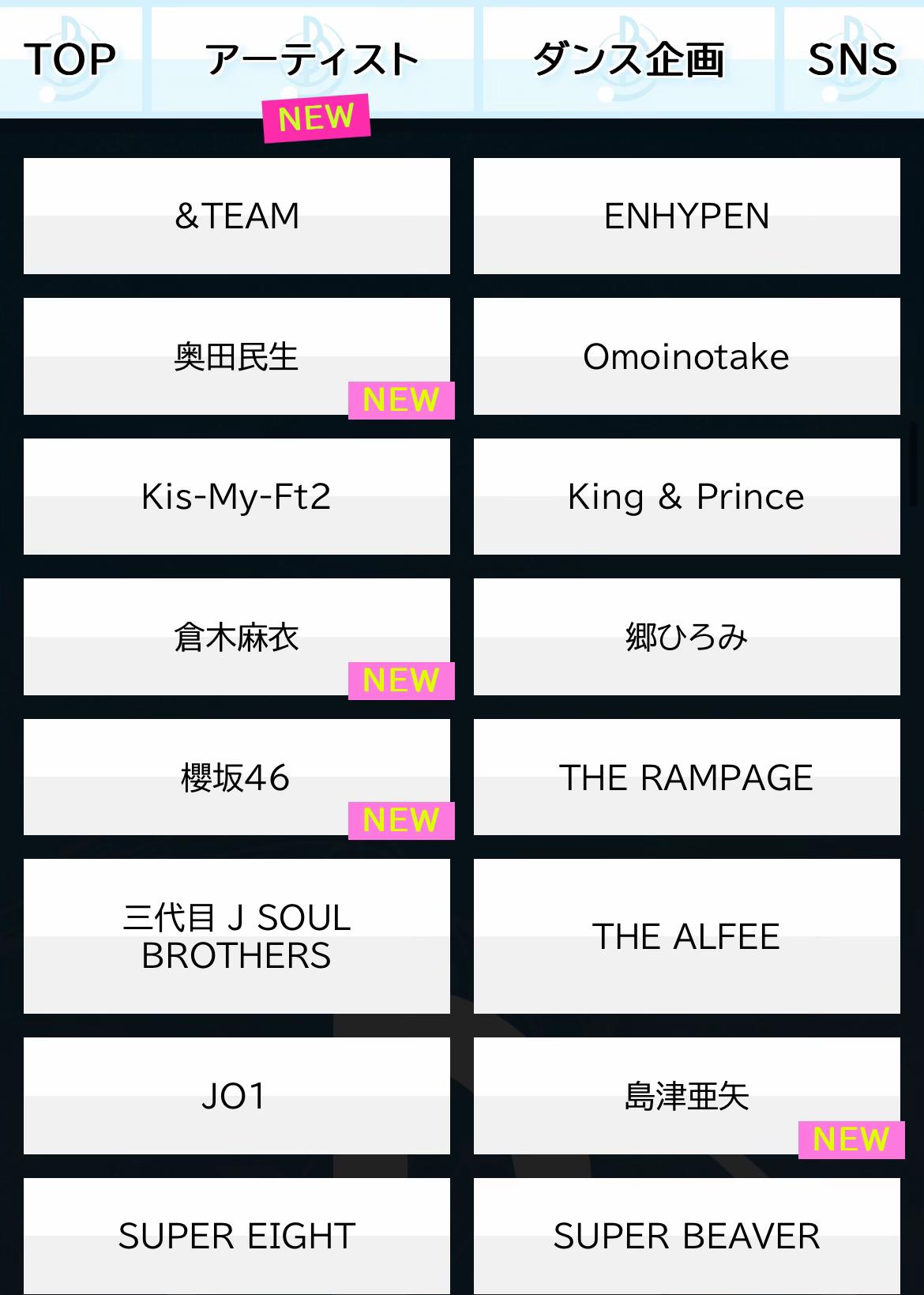Image resolution: width=924 pixels, height=1295 pixels.
Task: Open the アーティスト tab
Action: (312, 59)
